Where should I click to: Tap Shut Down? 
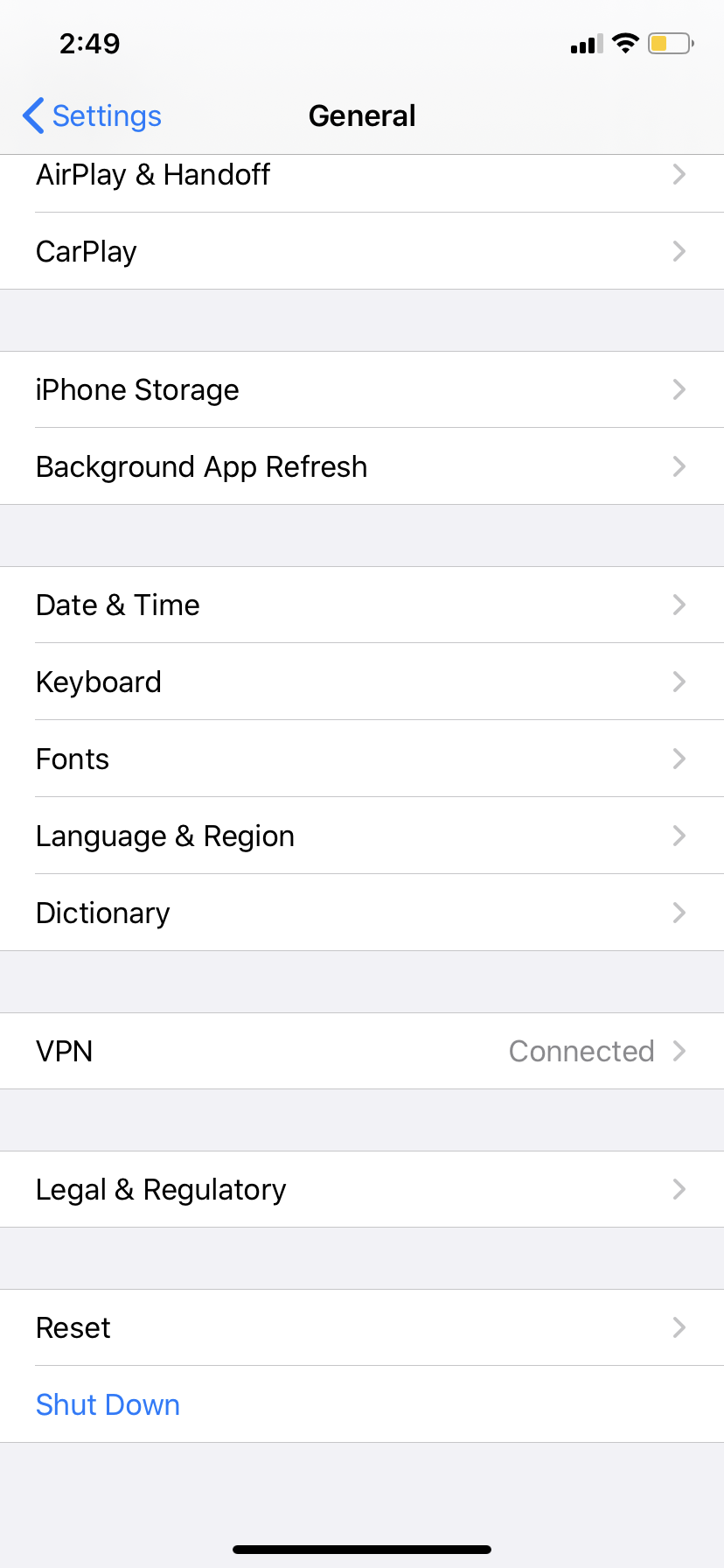click(108, 1405)
